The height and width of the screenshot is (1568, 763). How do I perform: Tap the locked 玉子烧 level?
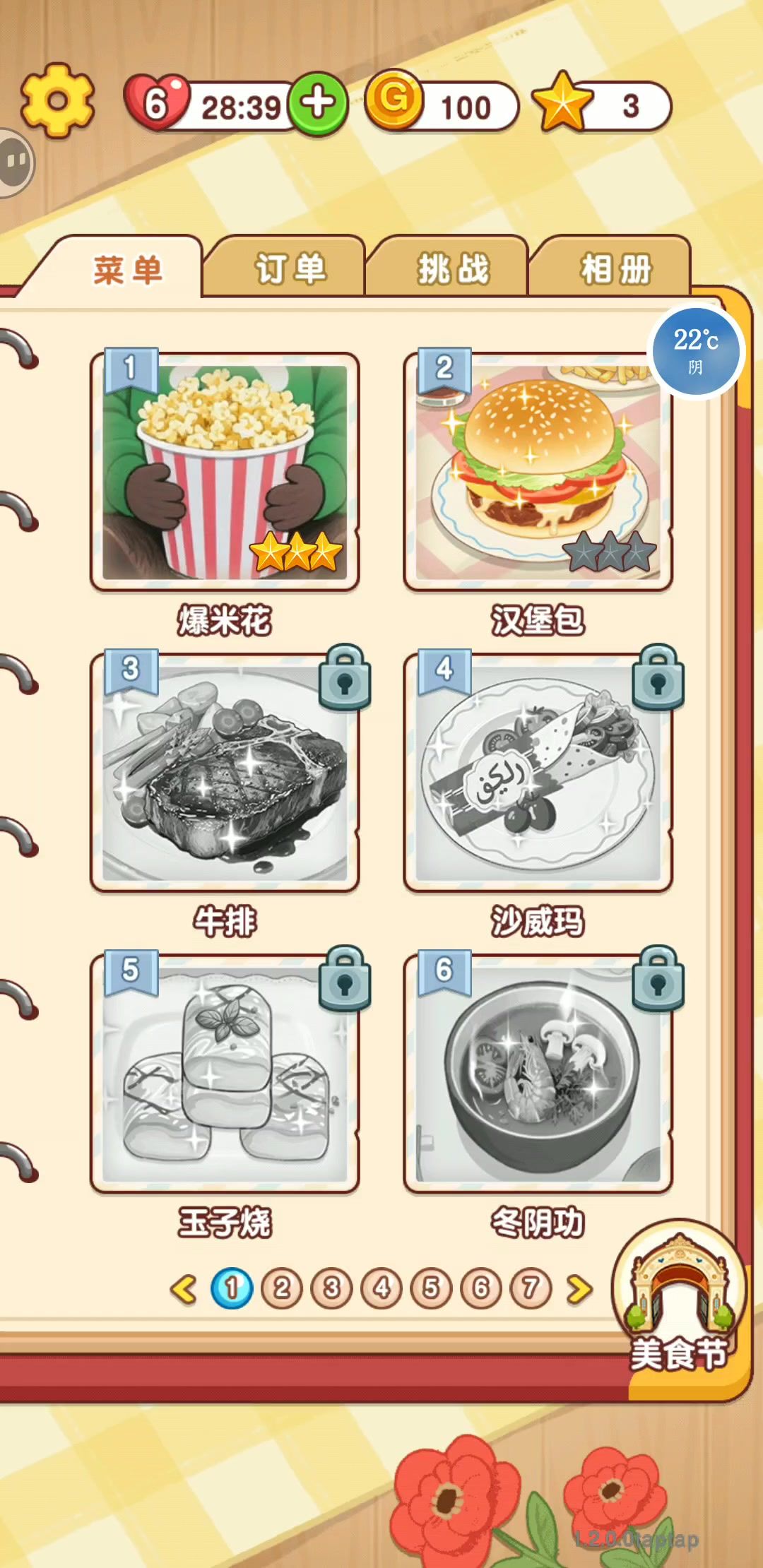point(225,1073)
